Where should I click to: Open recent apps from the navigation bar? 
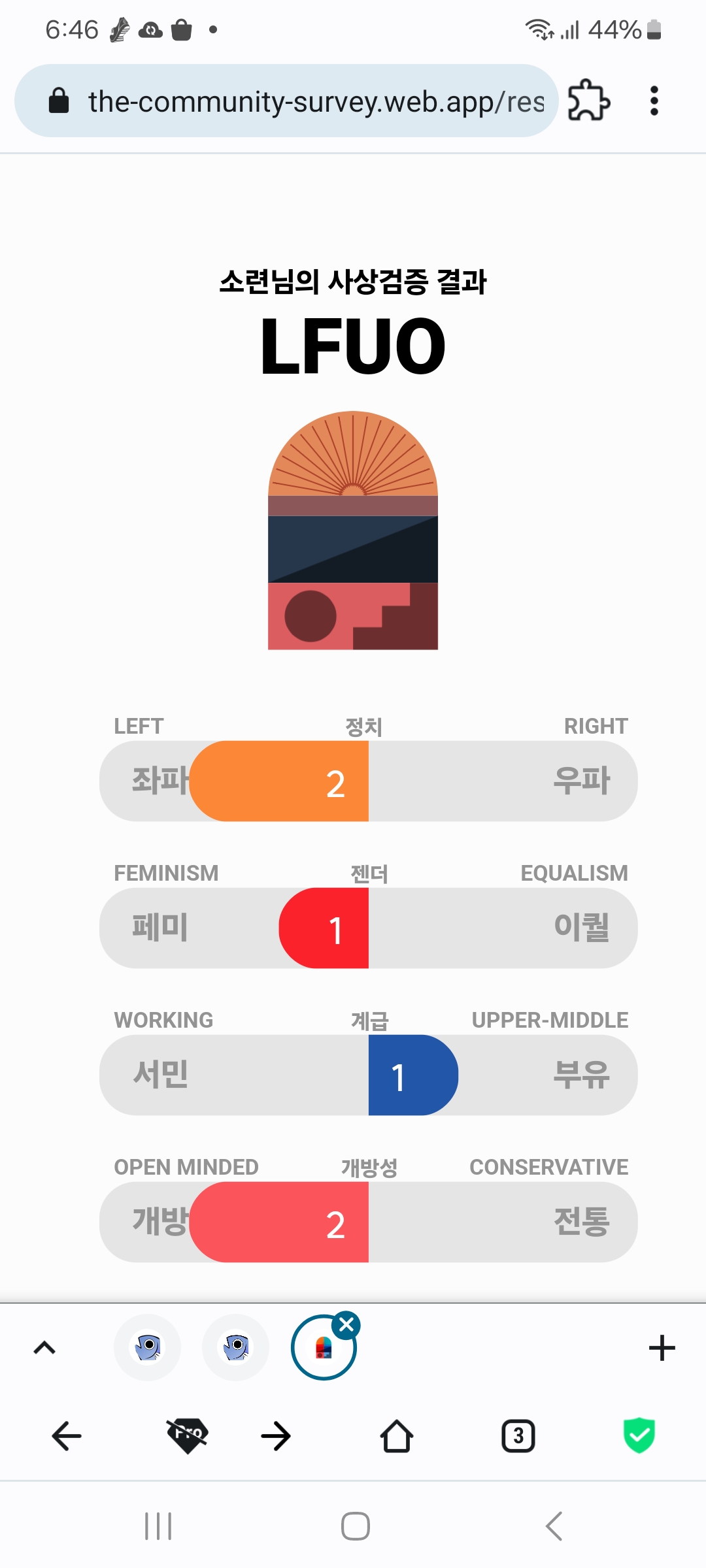[158, 1526]
